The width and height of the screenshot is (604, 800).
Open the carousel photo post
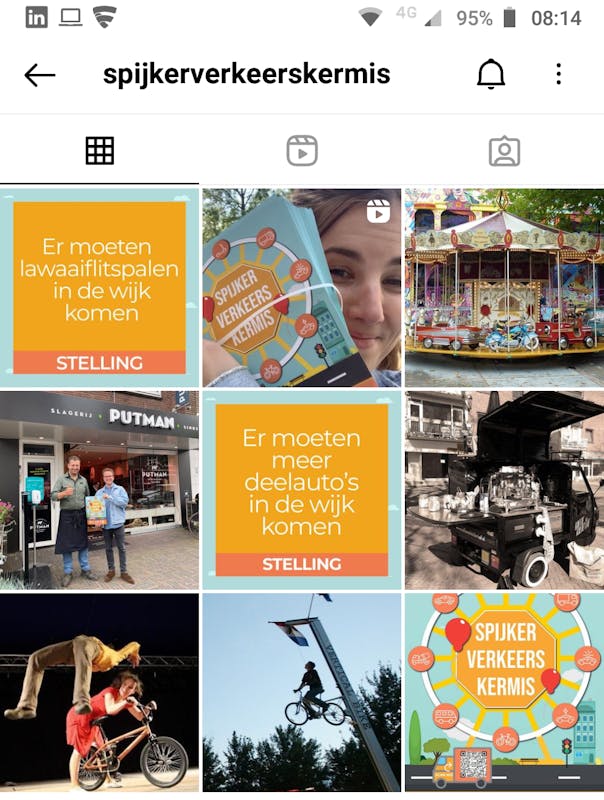[x=504, y=287]
